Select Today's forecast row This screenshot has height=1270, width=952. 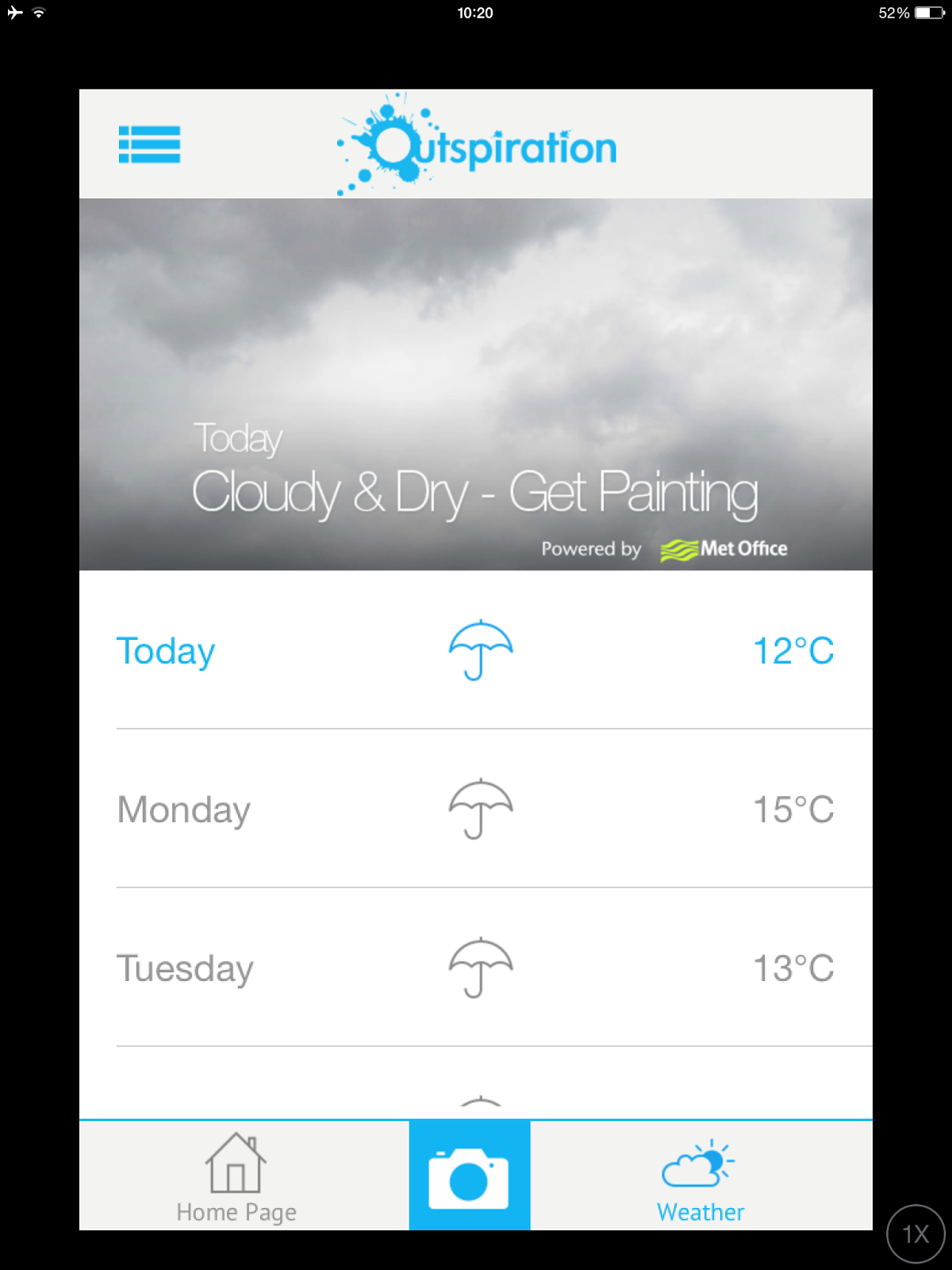[476, 651]
